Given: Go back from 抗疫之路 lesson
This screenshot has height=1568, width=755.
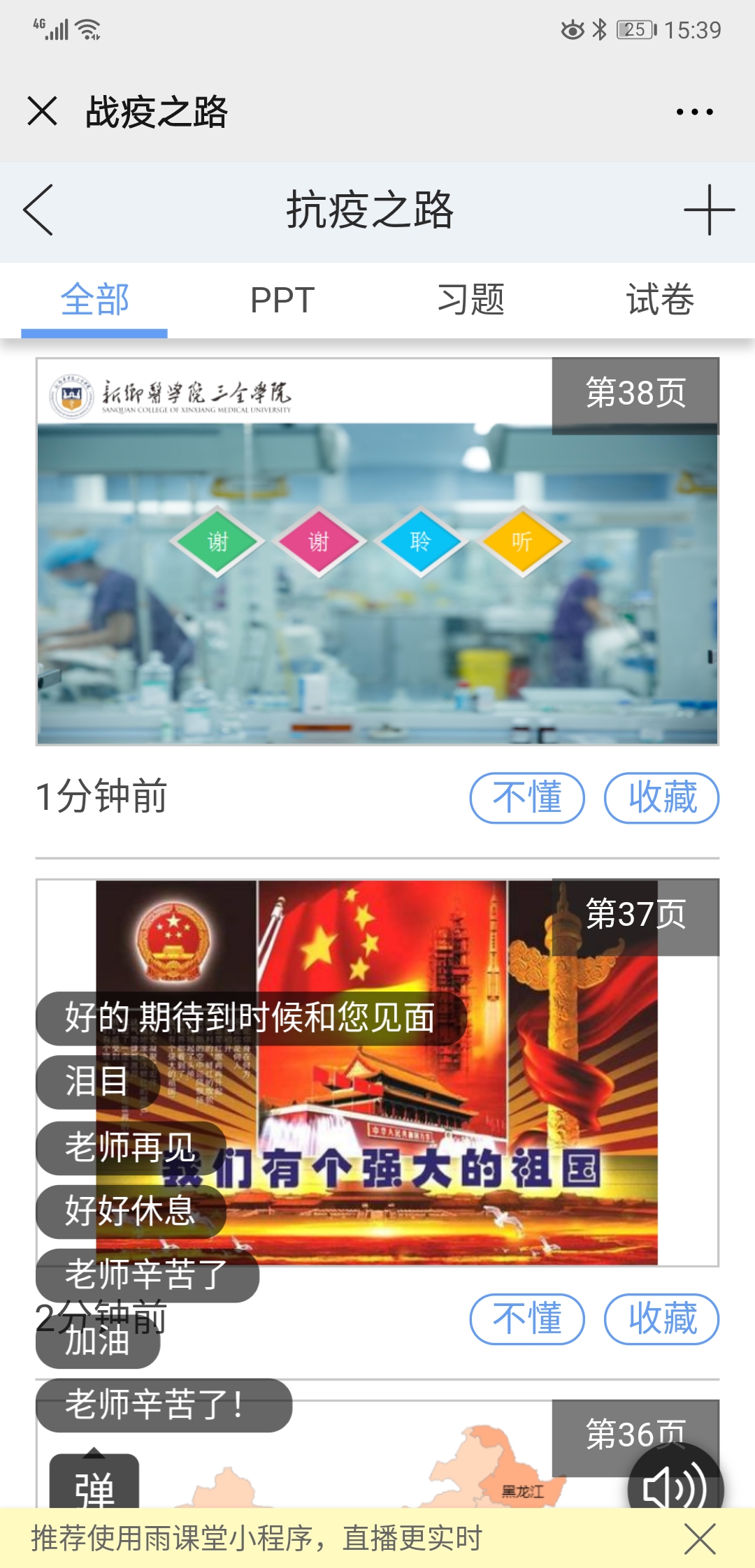Looking at the screenshot, I should [38, 210].
